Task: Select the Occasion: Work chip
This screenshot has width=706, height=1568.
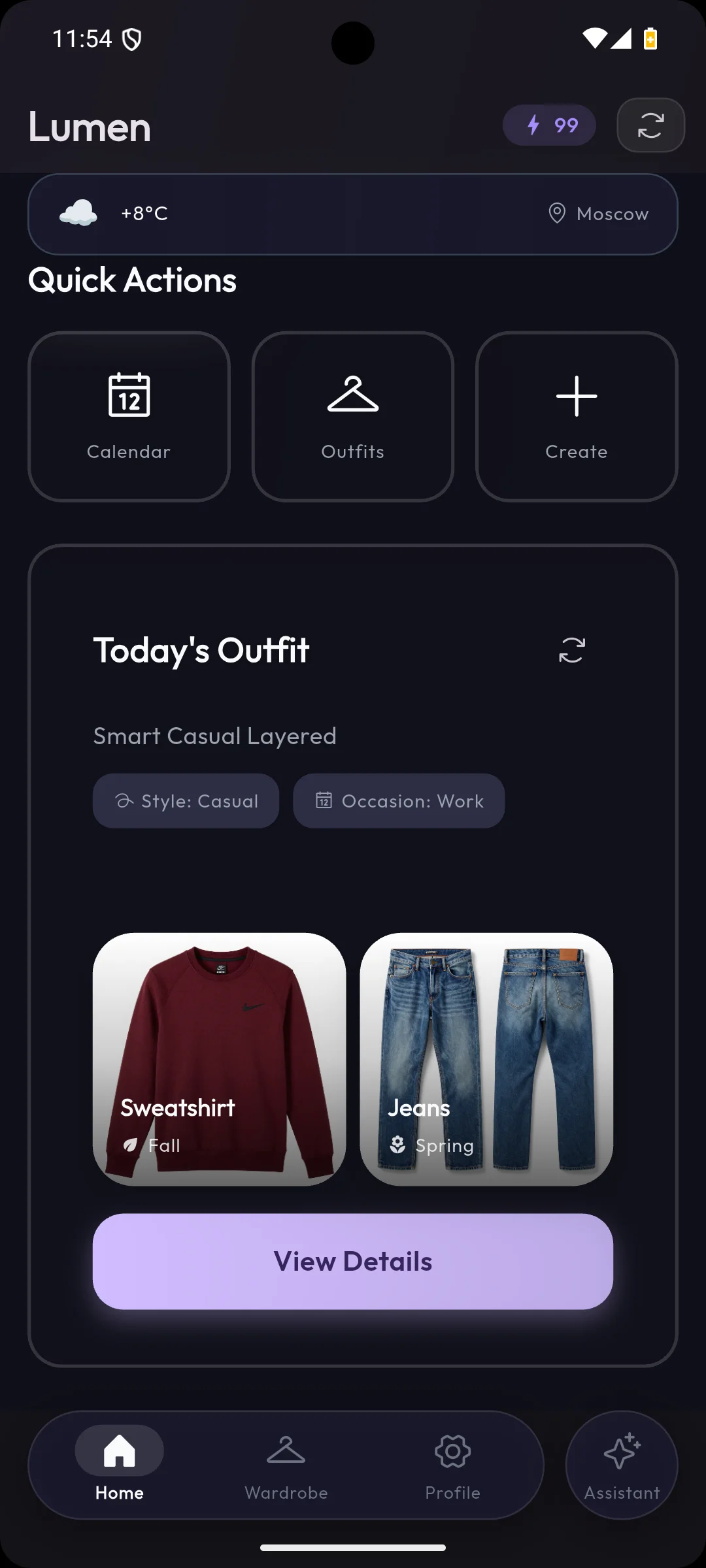Action: click(399, 801)
